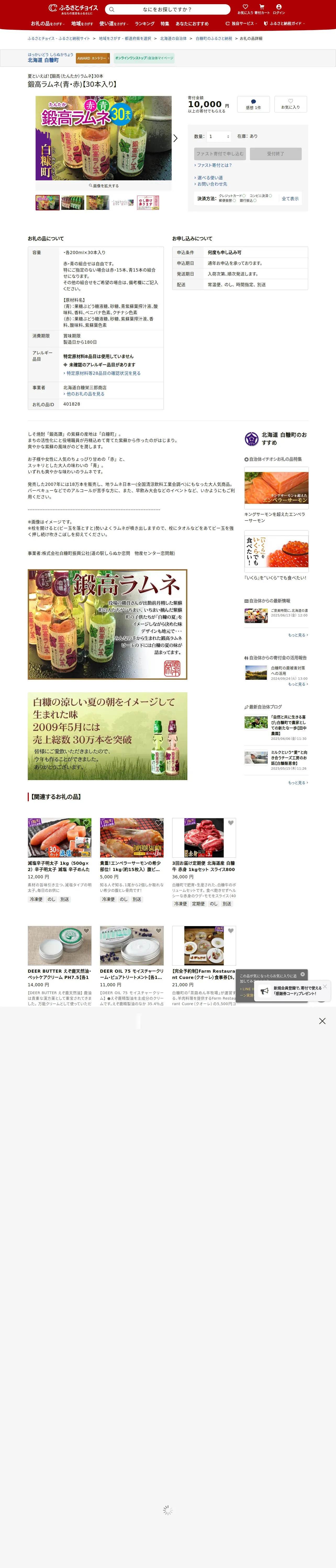The image size is (336, 1568).
Task: Open the ファスト寄付とは? link
Action: [214, 165]
